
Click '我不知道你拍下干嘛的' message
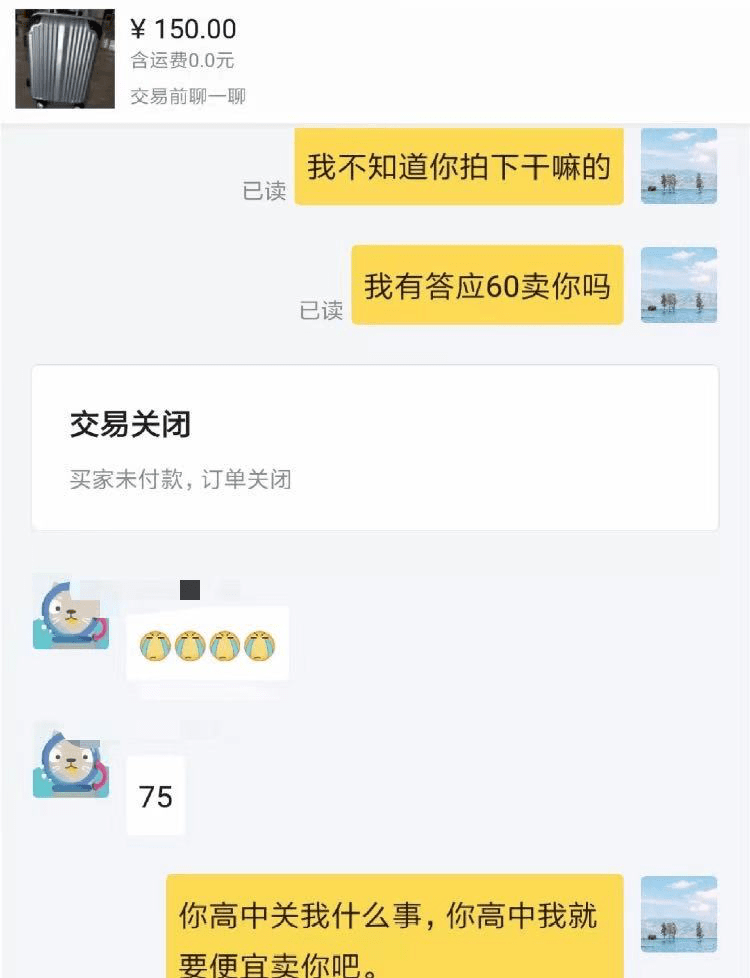point(461,166)
